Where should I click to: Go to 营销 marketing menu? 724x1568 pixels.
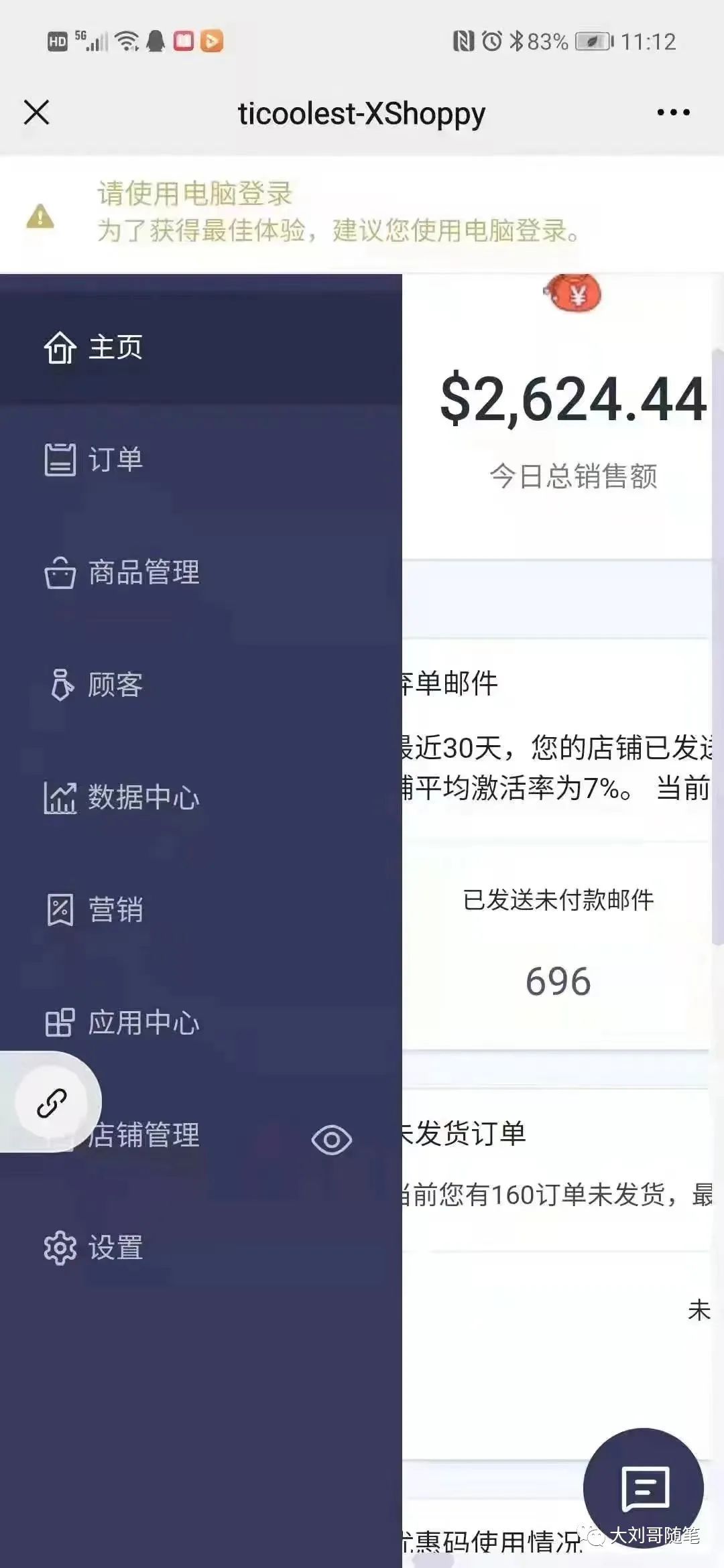point(115,910)
